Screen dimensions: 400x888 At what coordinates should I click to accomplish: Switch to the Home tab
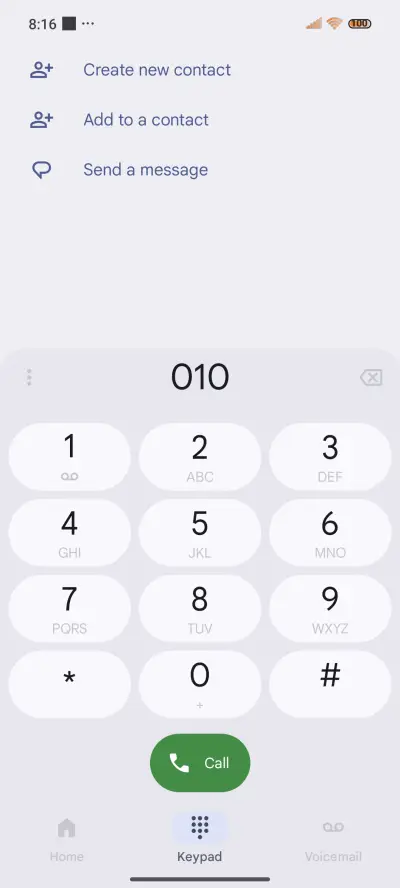[x=66, y=839]
